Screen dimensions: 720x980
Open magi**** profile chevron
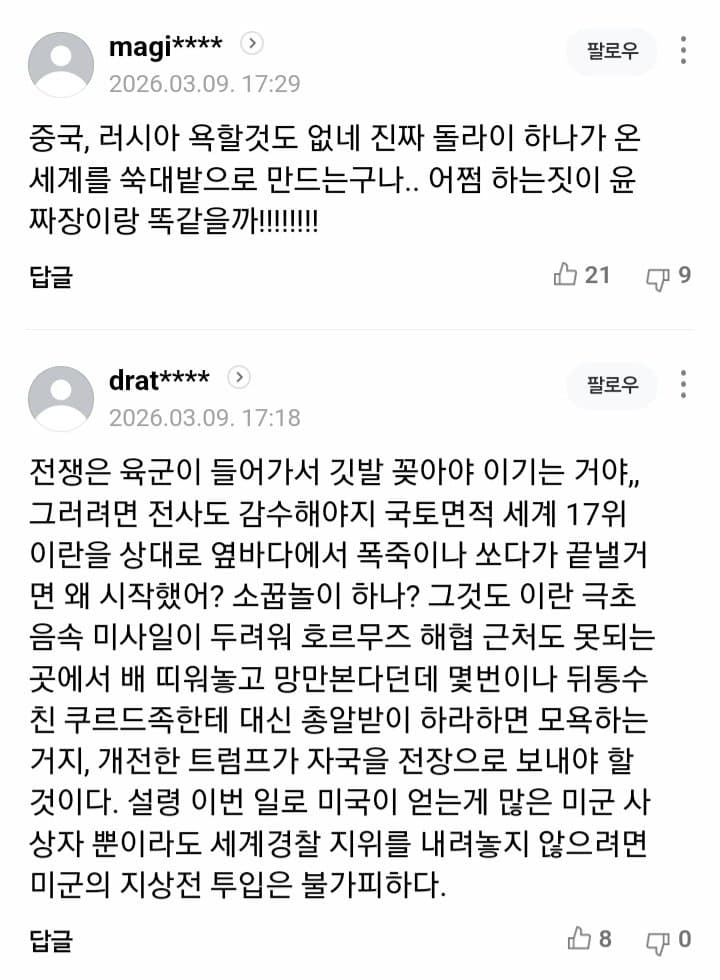pos(254,43)
